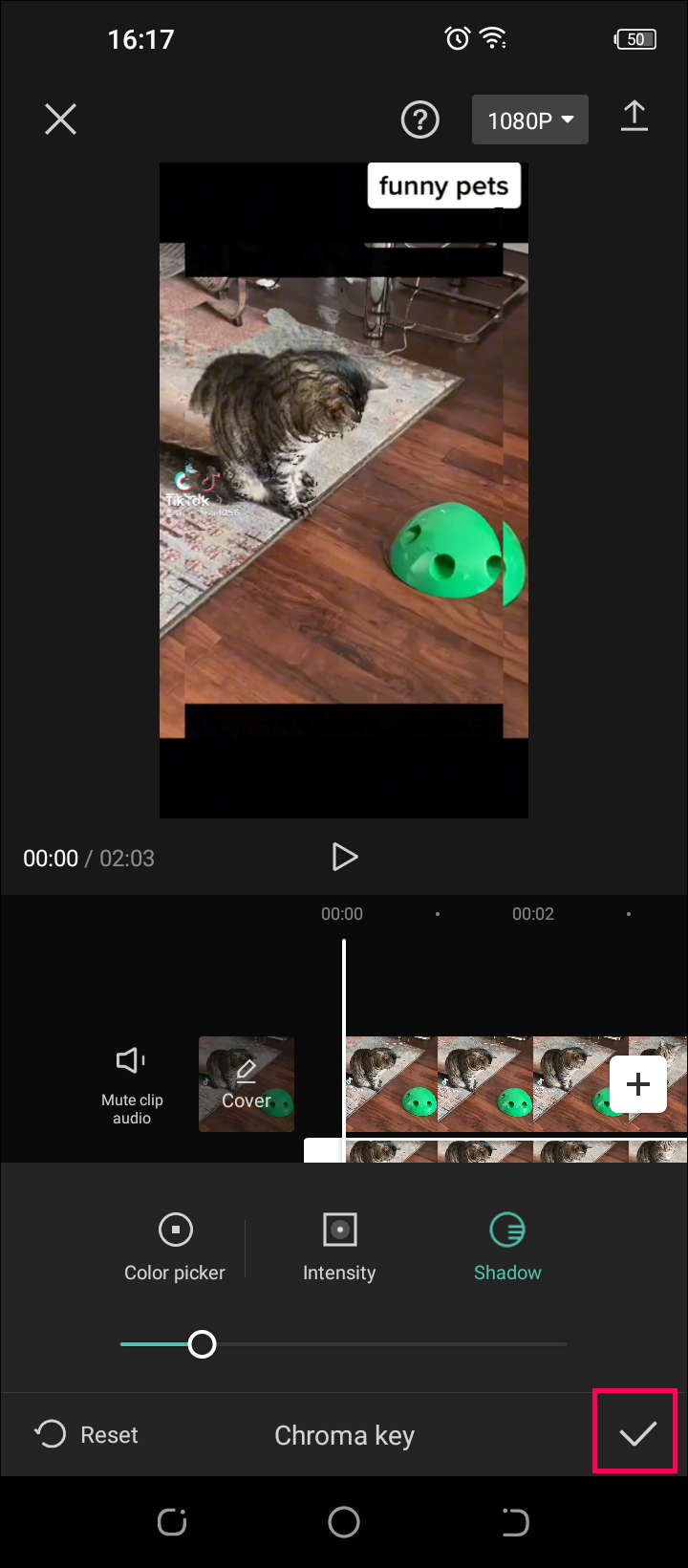This screenshot has width=688, height=1568.
Task: Confirm chroma key with the checkmark
Action: 636,1432
